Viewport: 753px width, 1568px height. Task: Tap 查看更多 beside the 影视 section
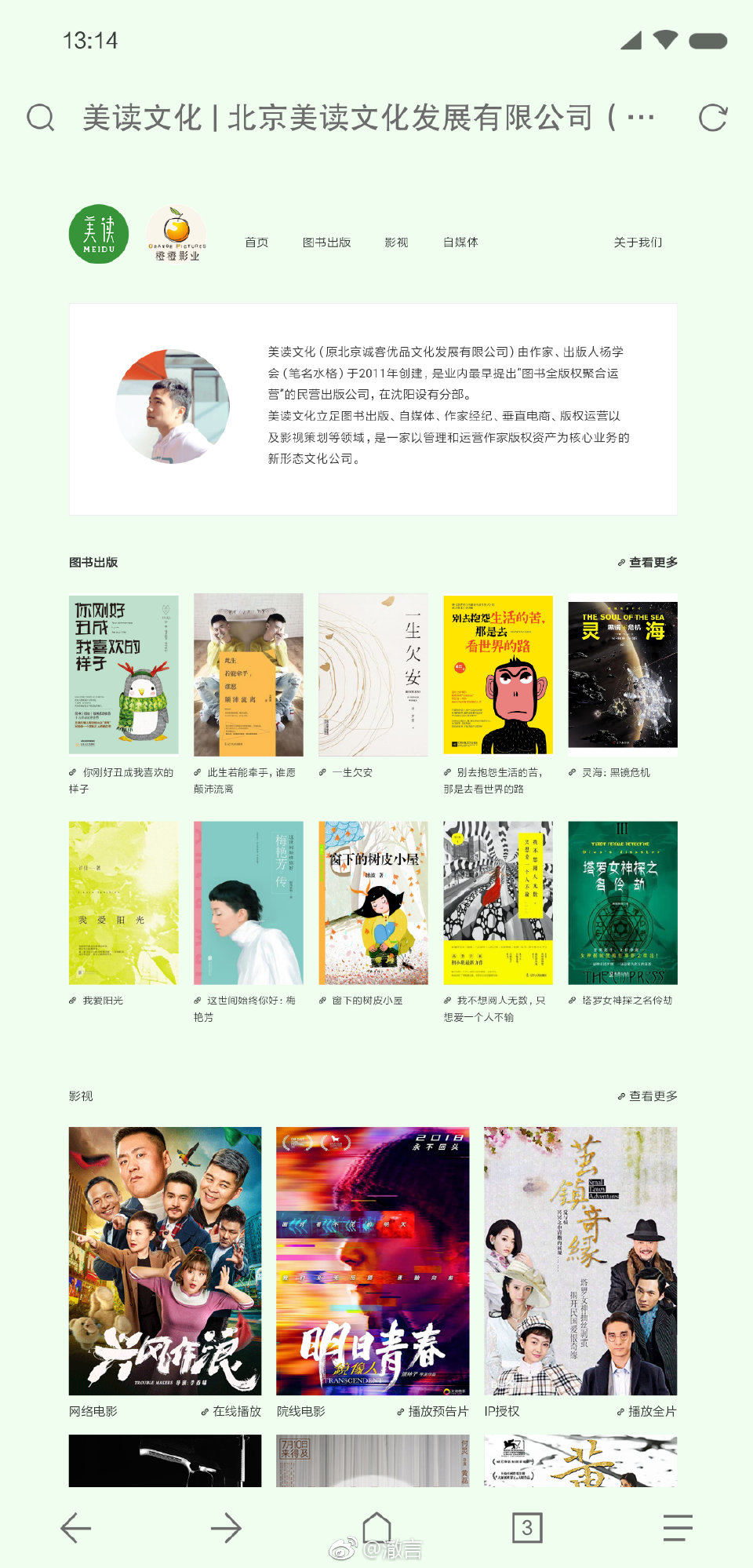coord(653,1096)
